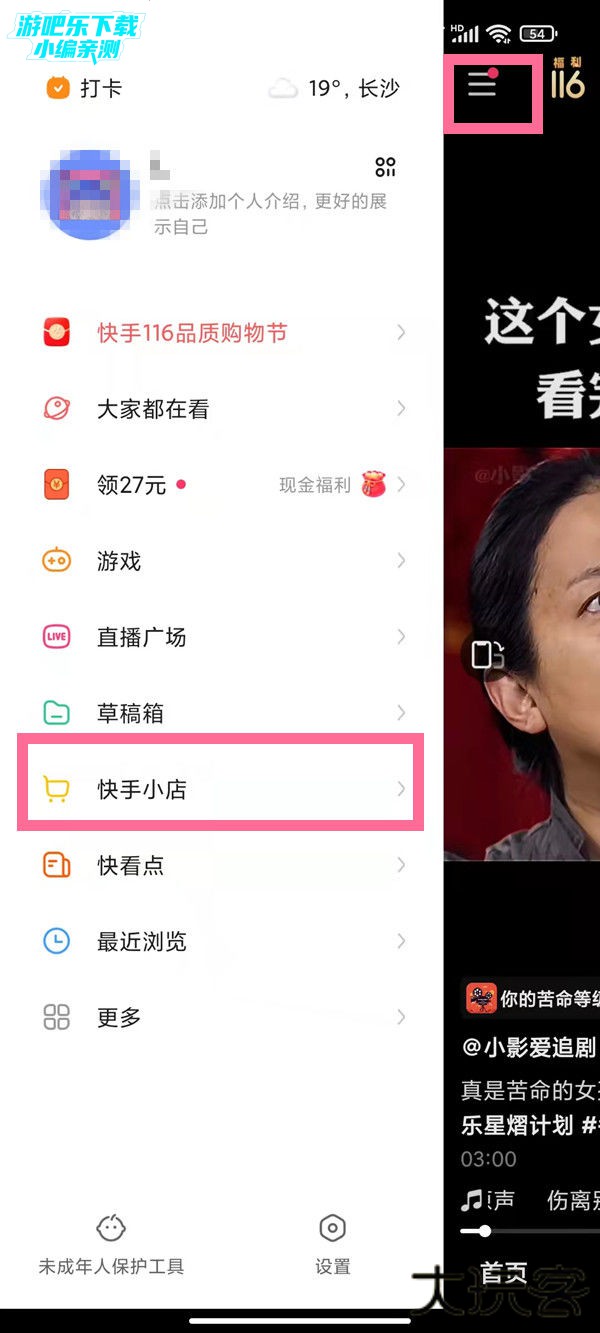Tap the 打卡 check-in button

(x=85, y=88)
